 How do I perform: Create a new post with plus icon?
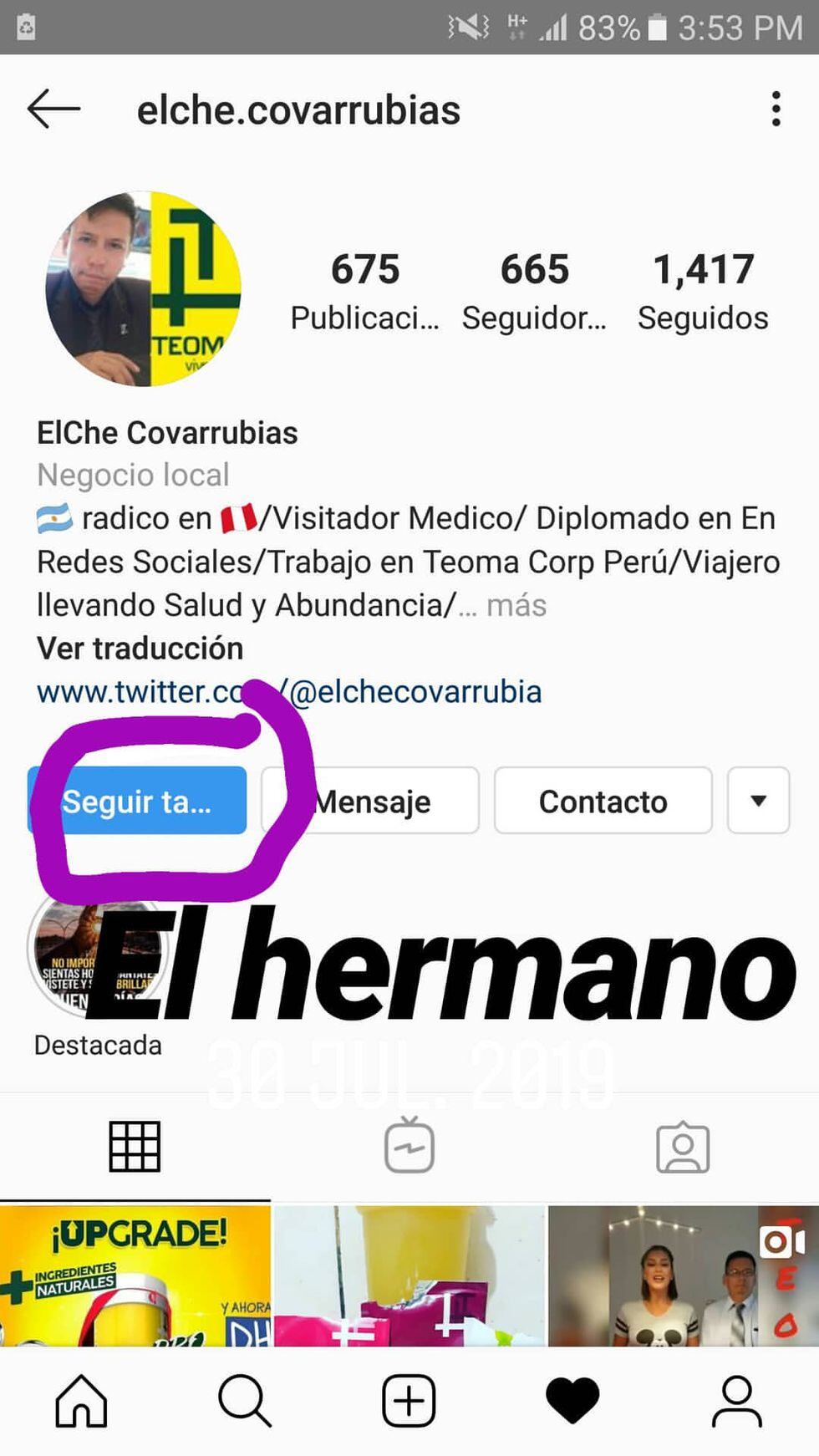click(x=409, y=1401)
